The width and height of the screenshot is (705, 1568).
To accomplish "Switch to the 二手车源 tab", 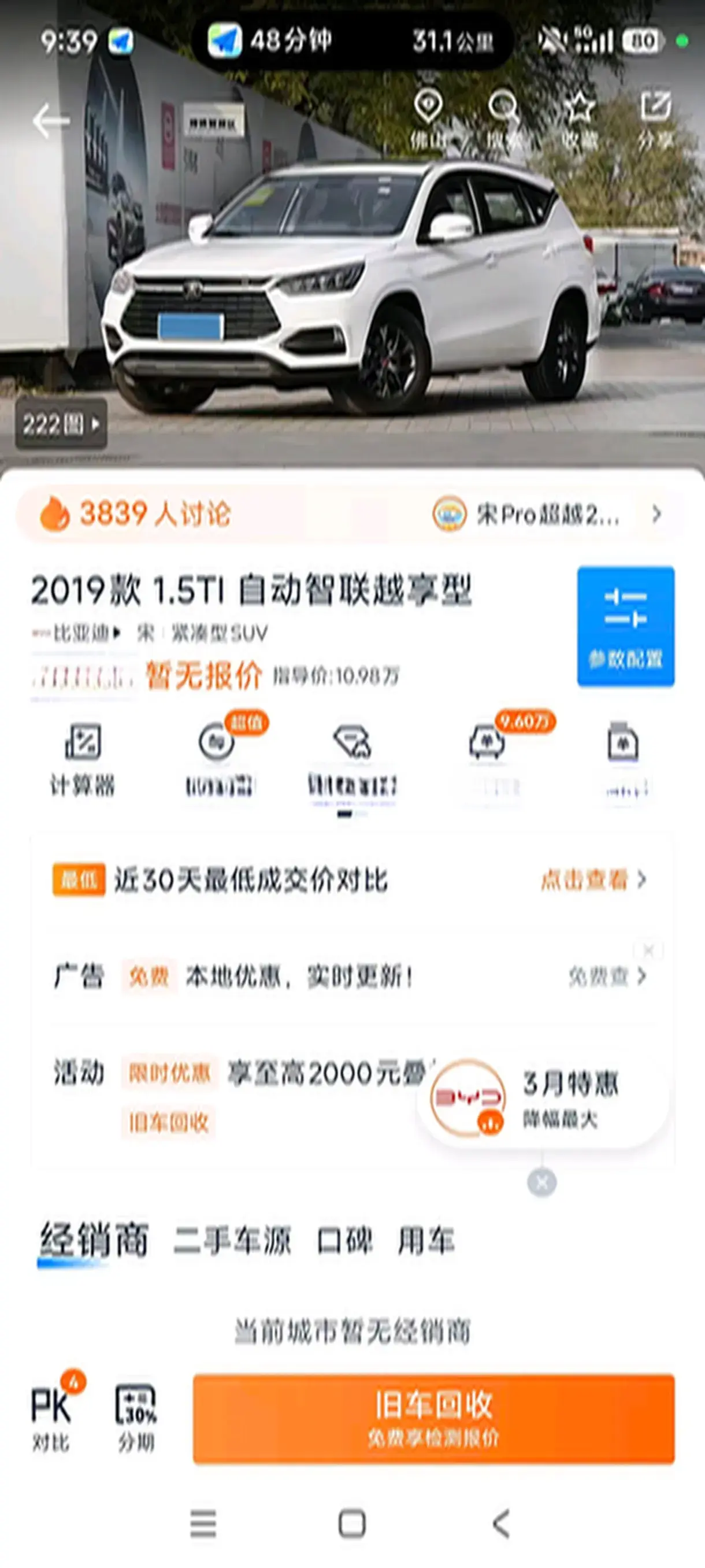I will click(x=232, y=1241).
